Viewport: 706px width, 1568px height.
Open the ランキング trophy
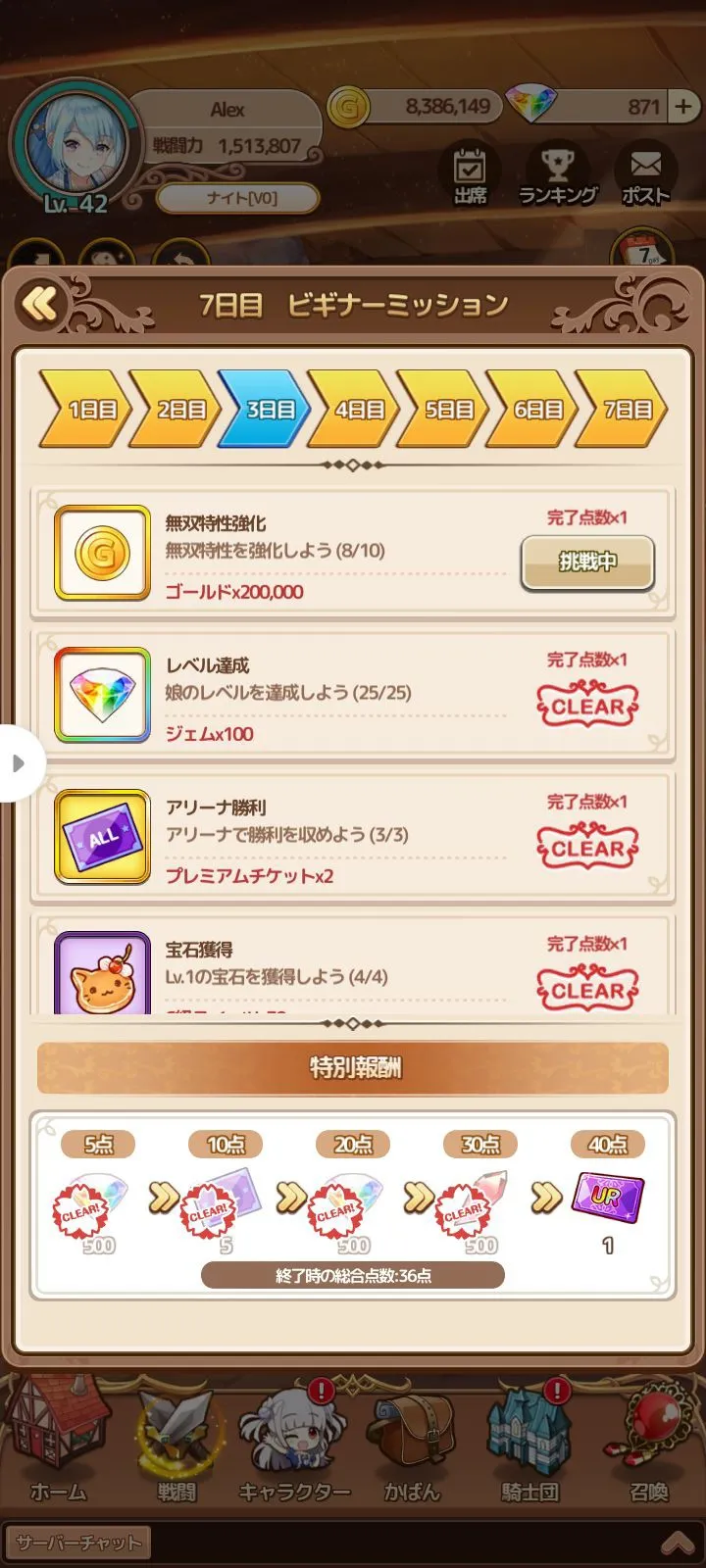(557, 174)
